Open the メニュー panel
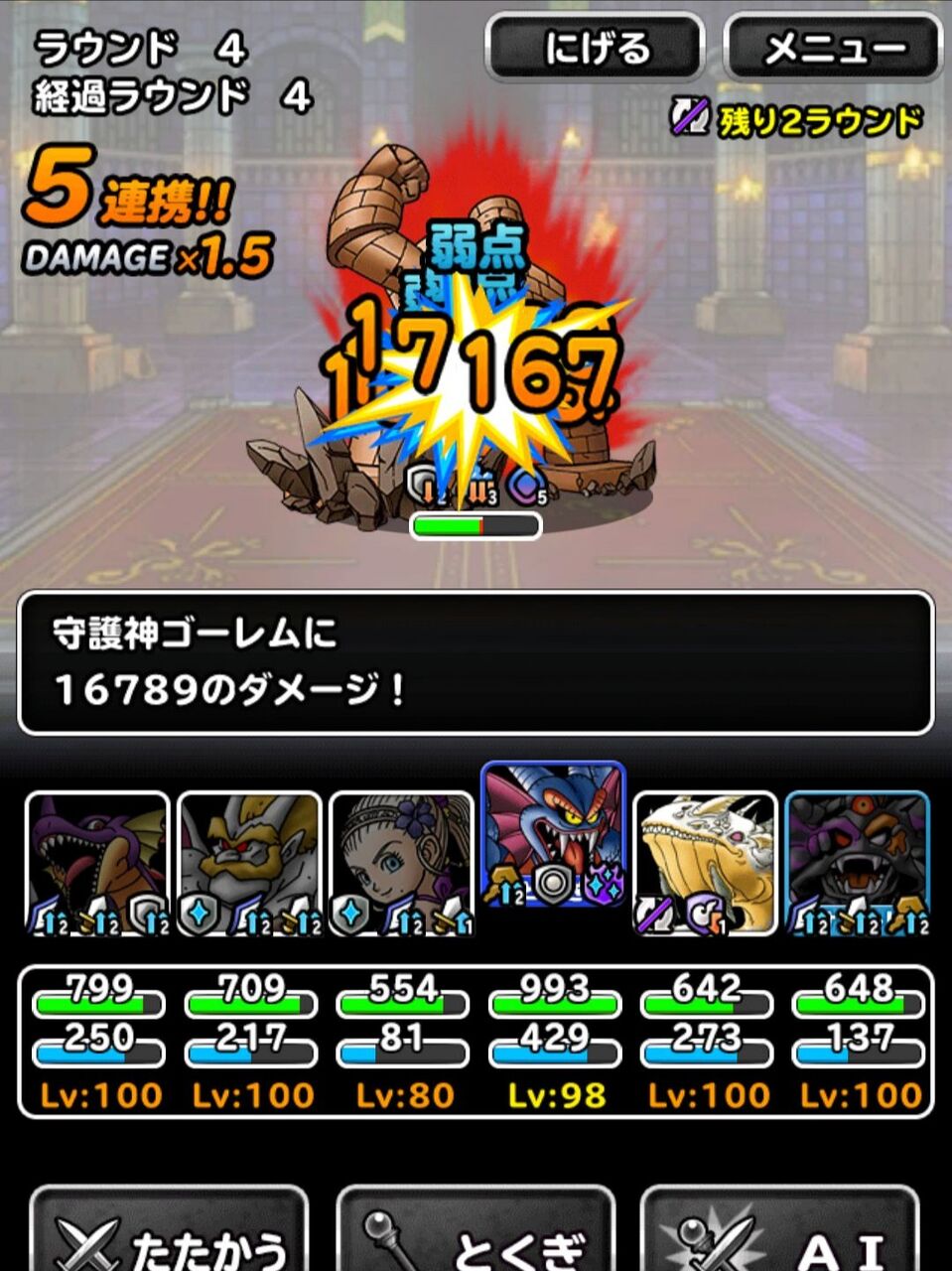The height and width of the screenshot is (1271, 952). click(832, 49)
